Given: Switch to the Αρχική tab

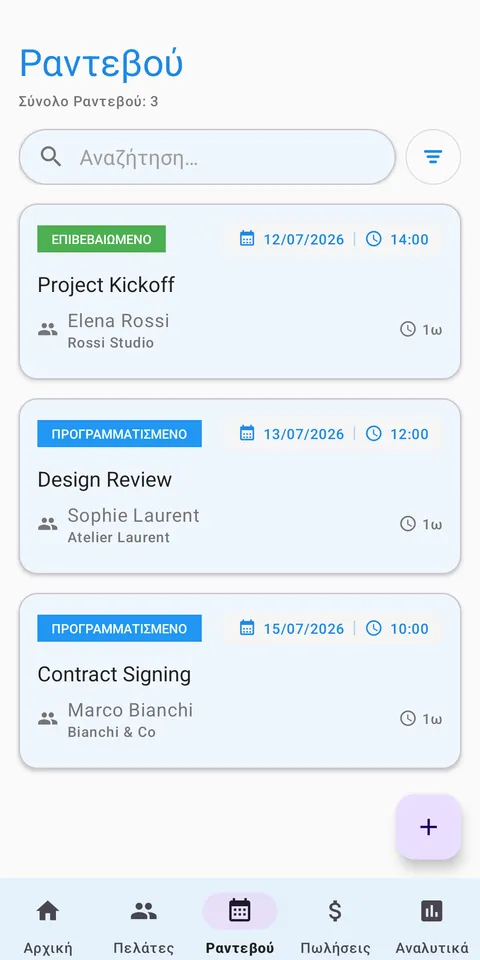Looking at the screenshot, I should [48, 923].
